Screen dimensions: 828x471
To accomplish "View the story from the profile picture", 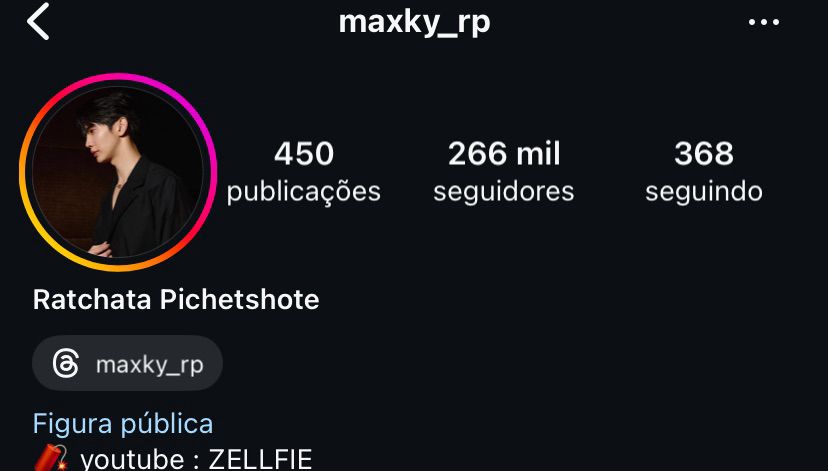I will click(118, 172).
